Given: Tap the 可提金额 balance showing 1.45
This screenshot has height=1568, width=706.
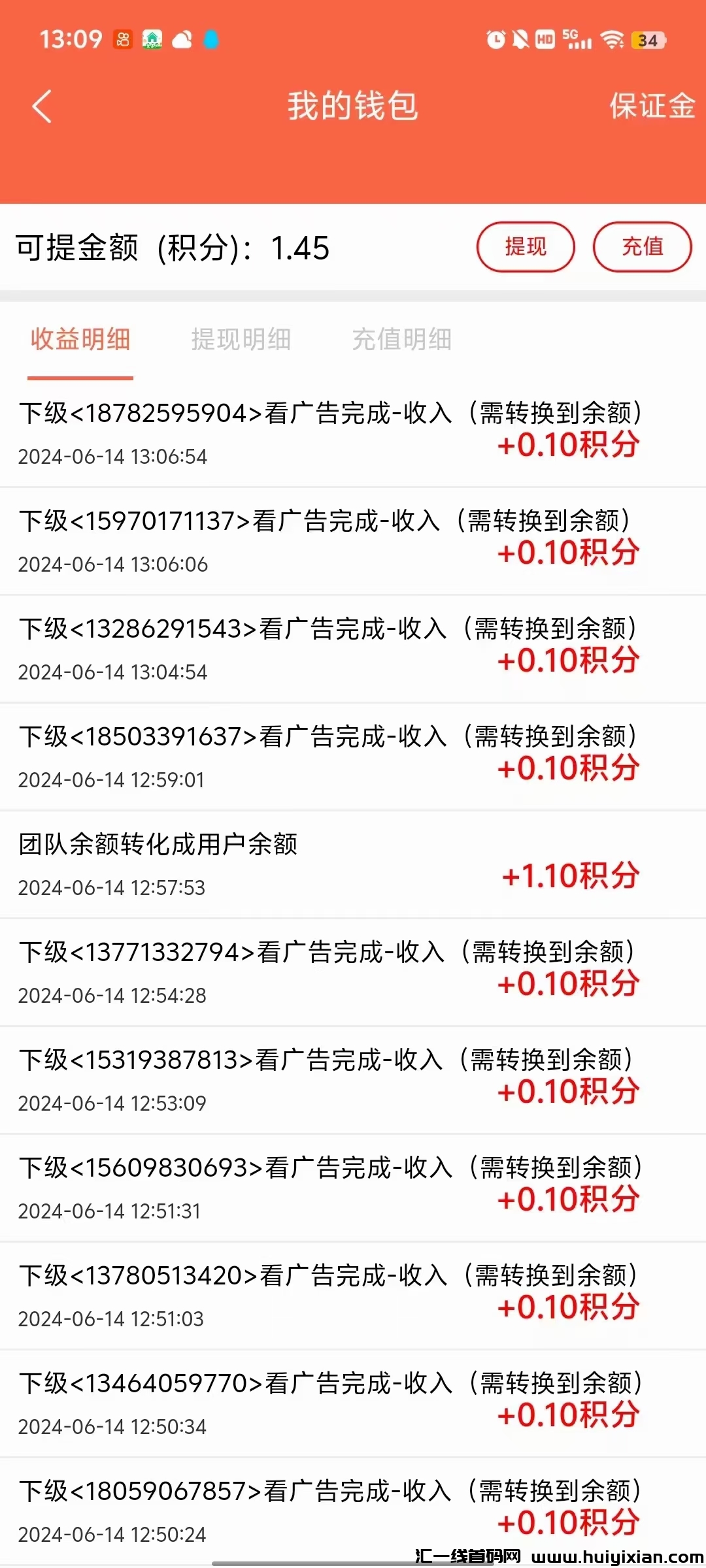Looking at the screenshot, I should coord(174,247).
